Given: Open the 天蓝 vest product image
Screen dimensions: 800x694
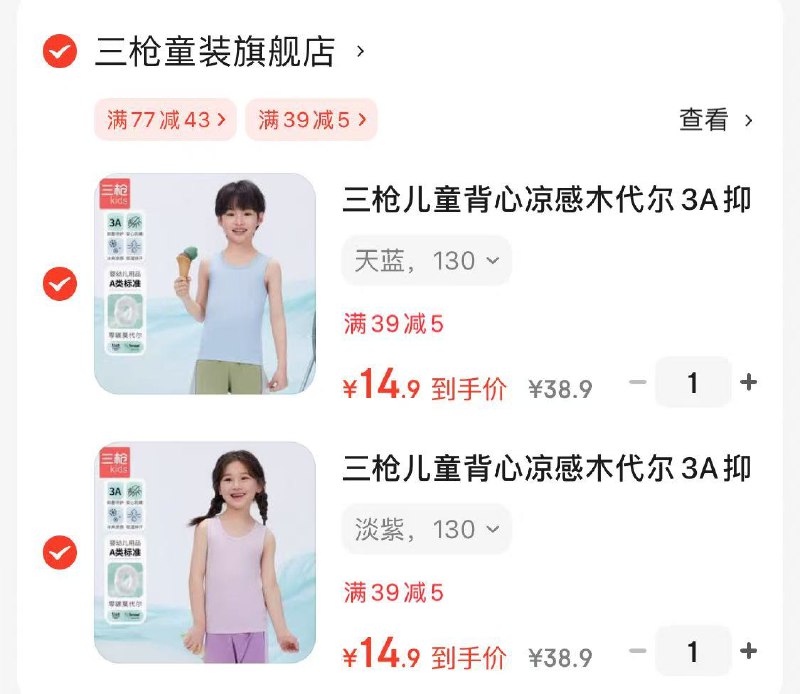Looking at the screenshot, I should (205, 284).
